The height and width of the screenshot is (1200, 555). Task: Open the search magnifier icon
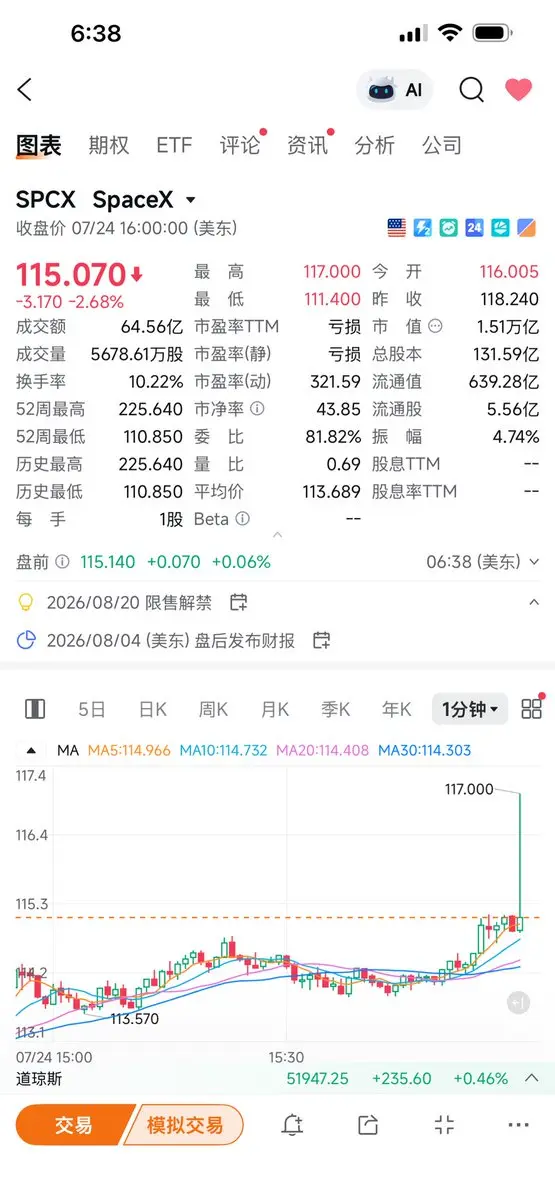pos(471,90)
